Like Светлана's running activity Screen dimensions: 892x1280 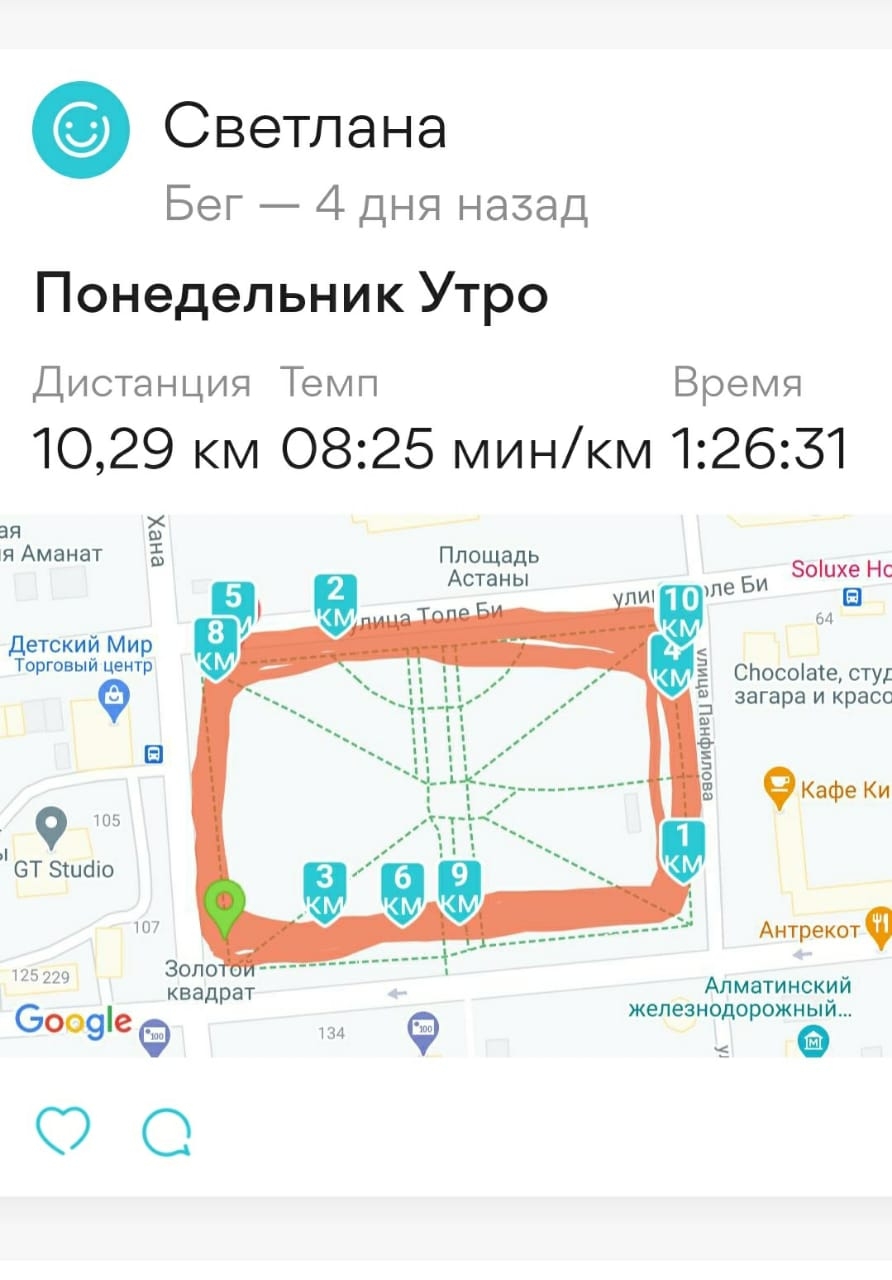point(63,1131)
